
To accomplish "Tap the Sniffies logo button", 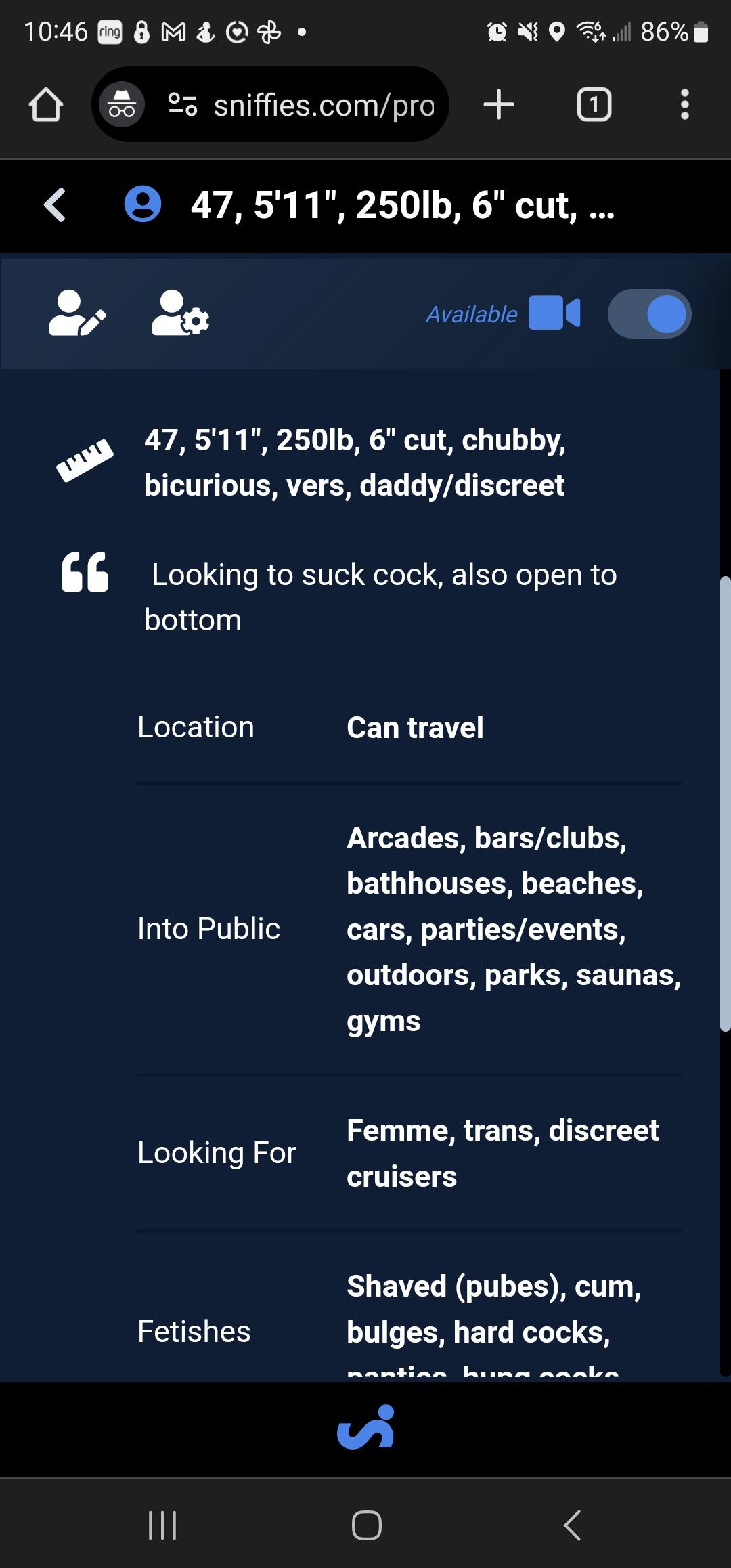I will (x=366, y=1427).
